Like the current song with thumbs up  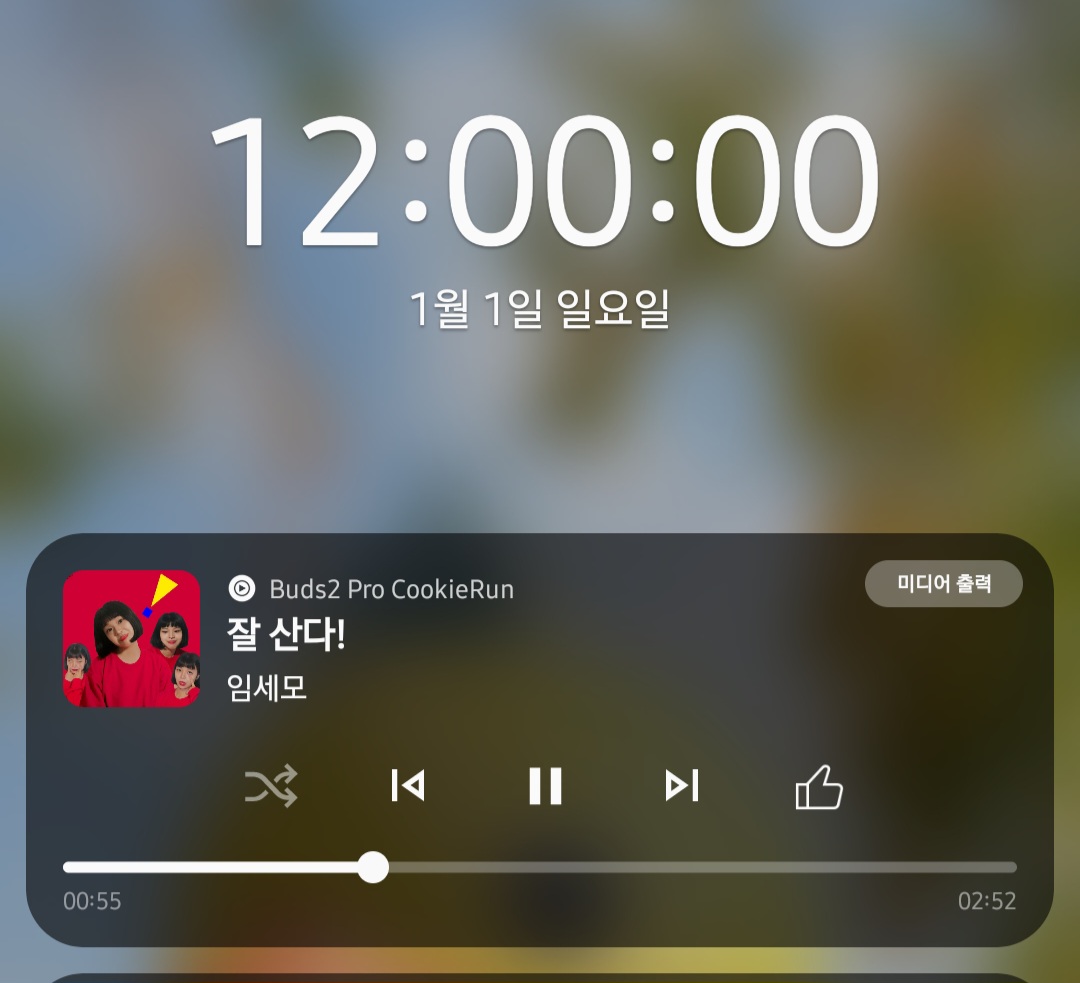coord(819,787)
